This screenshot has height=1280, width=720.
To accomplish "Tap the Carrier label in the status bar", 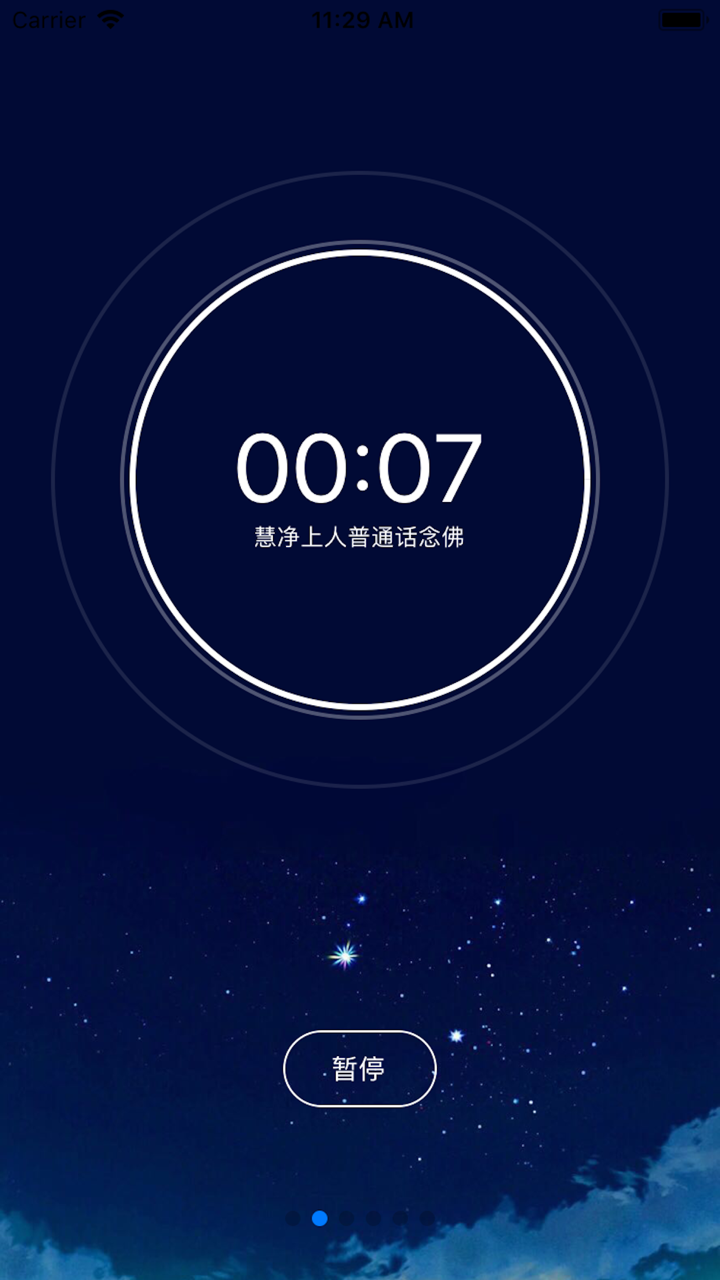I will click(48, 18).
